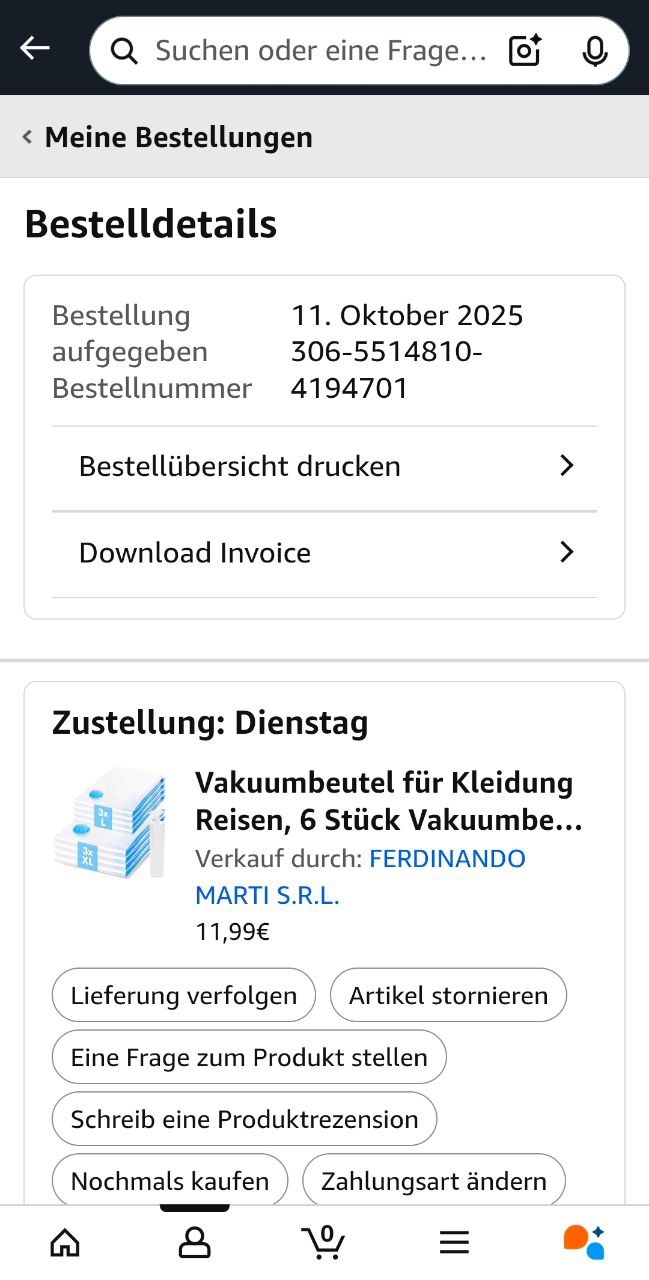Launch the AI assistant tab
The image size is (649, 1280).
tap(583, 1242)
